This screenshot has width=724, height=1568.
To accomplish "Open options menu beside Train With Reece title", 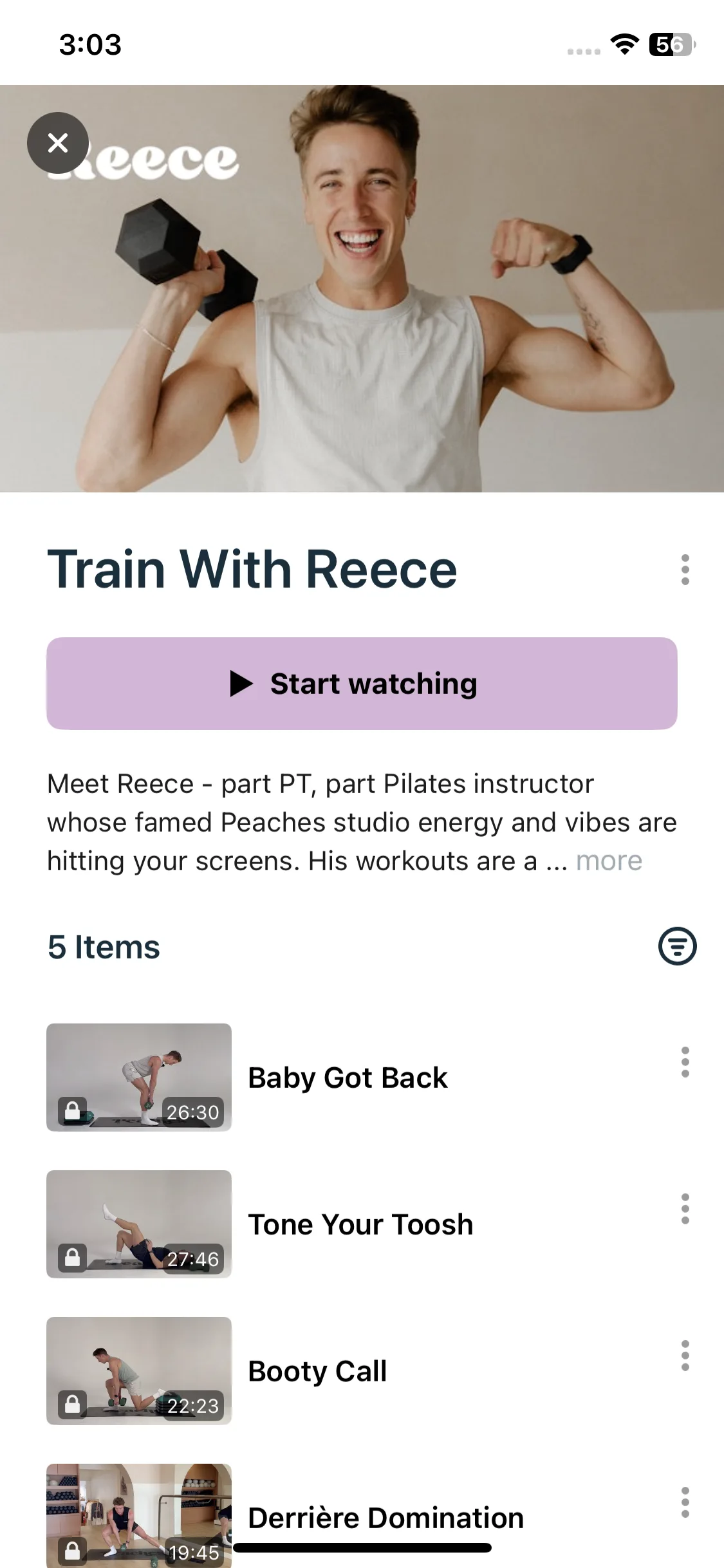I will pos(685,570).
